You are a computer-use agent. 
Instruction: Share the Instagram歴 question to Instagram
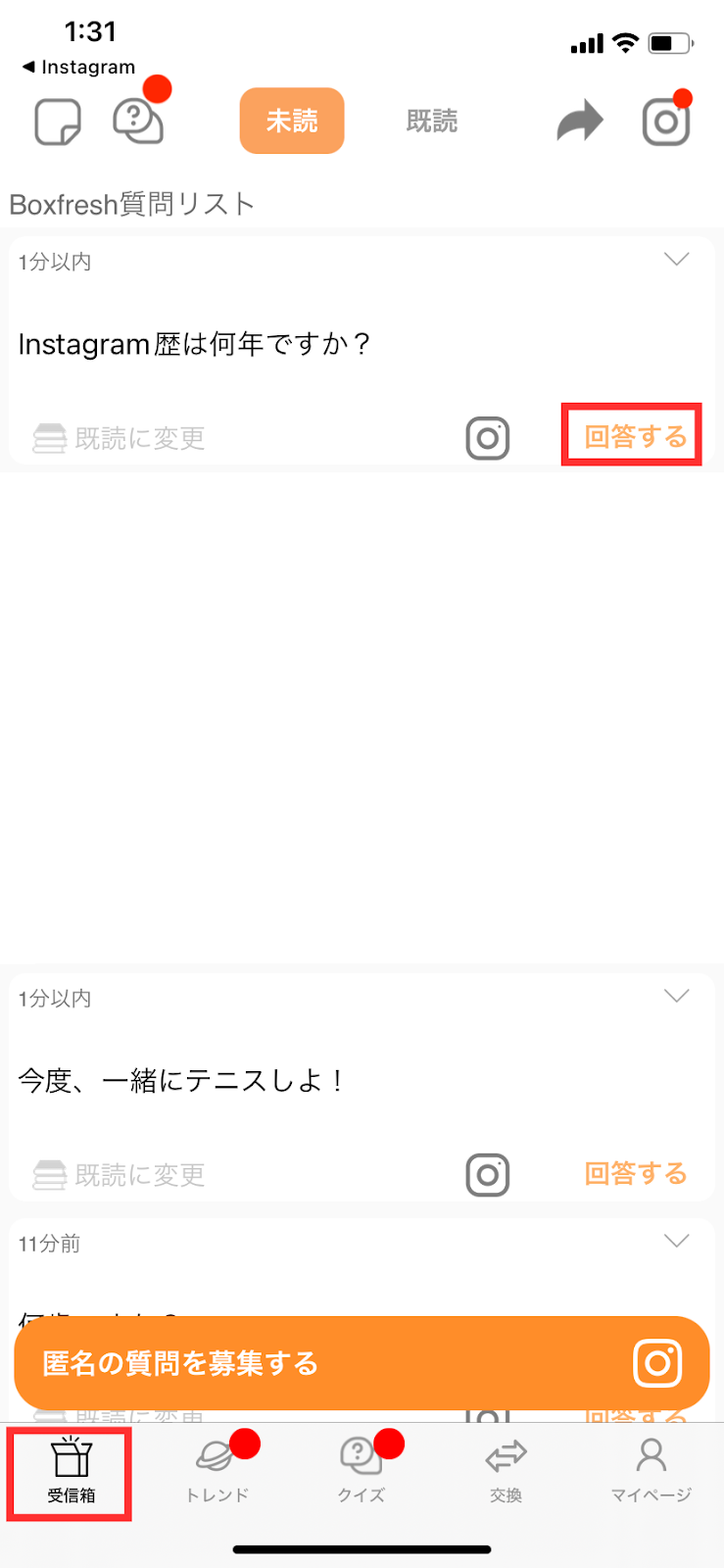[488, 438]
